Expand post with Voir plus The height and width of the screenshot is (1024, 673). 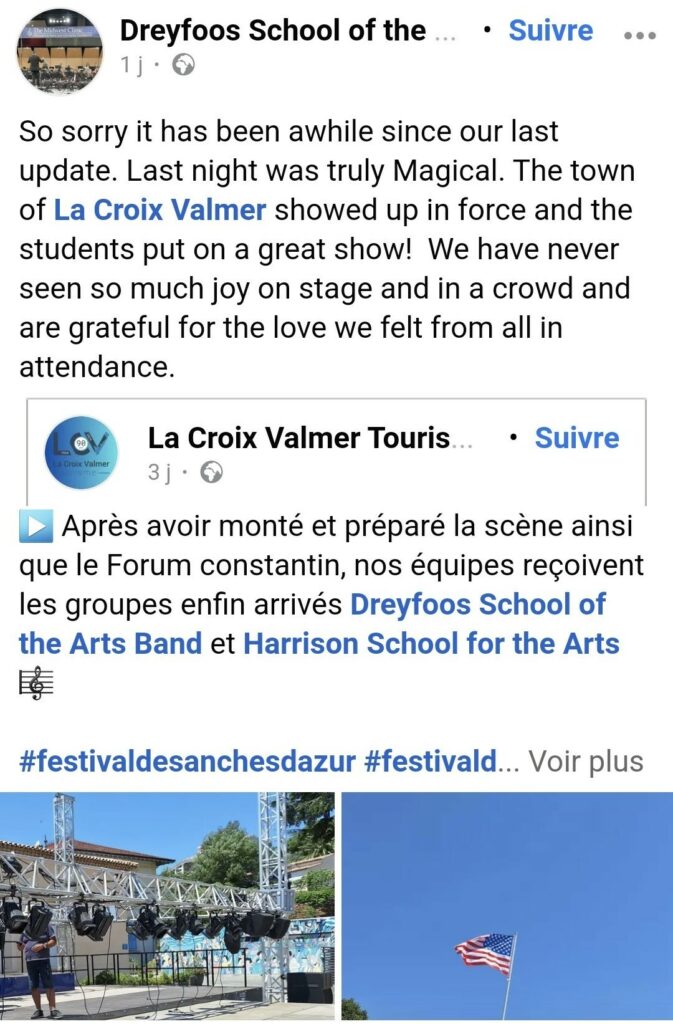(585, 762)
